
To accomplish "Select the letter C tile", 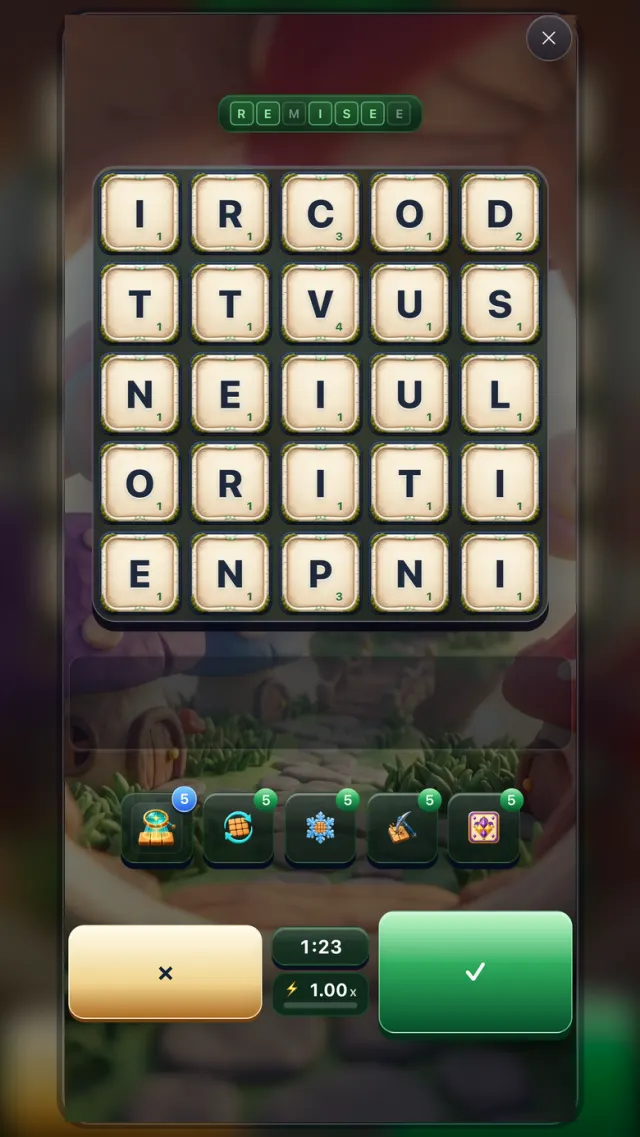I will 320,213.
